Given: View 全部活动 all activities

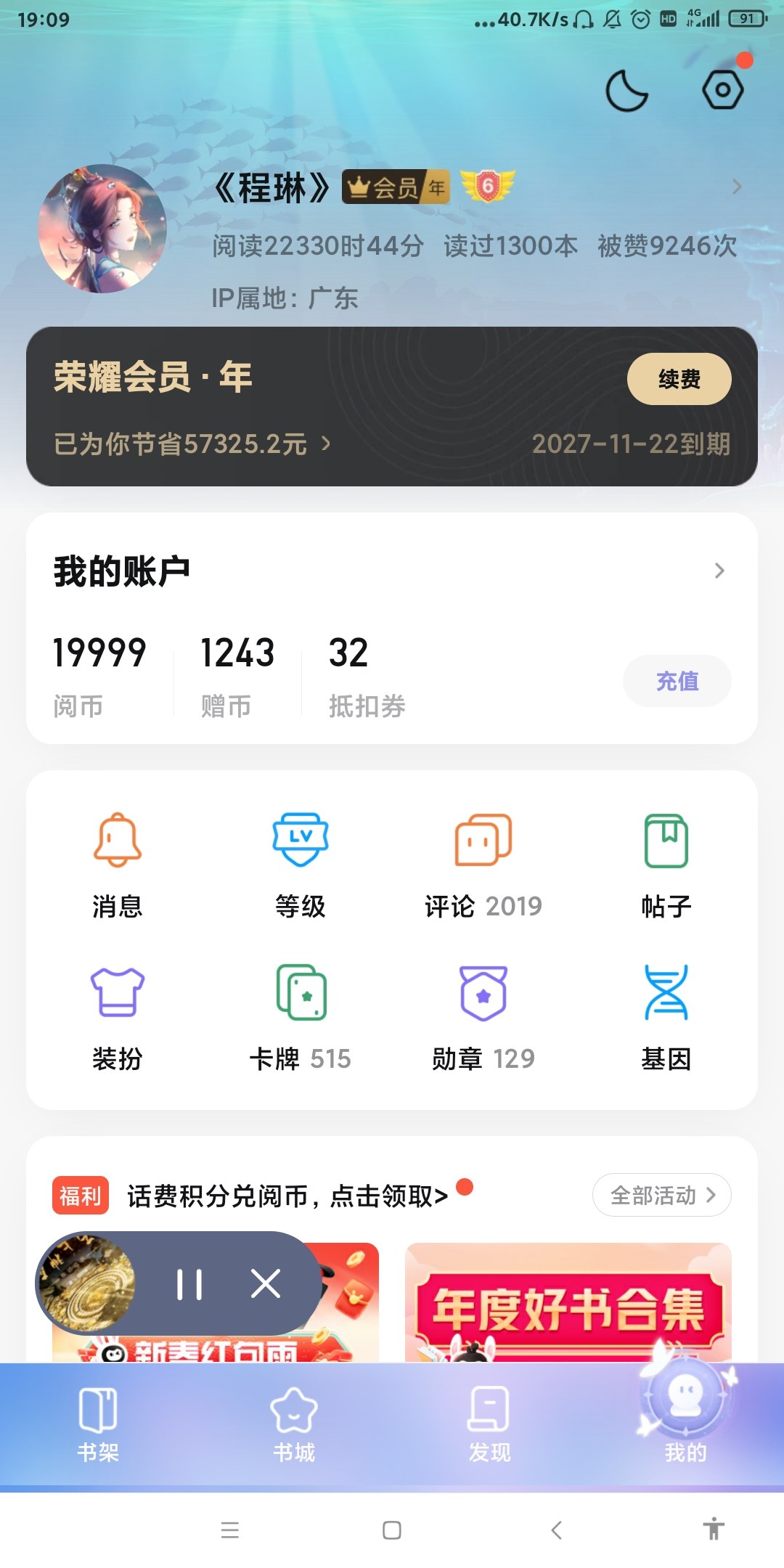Looking at the screenshot, I should (661, 1195).
